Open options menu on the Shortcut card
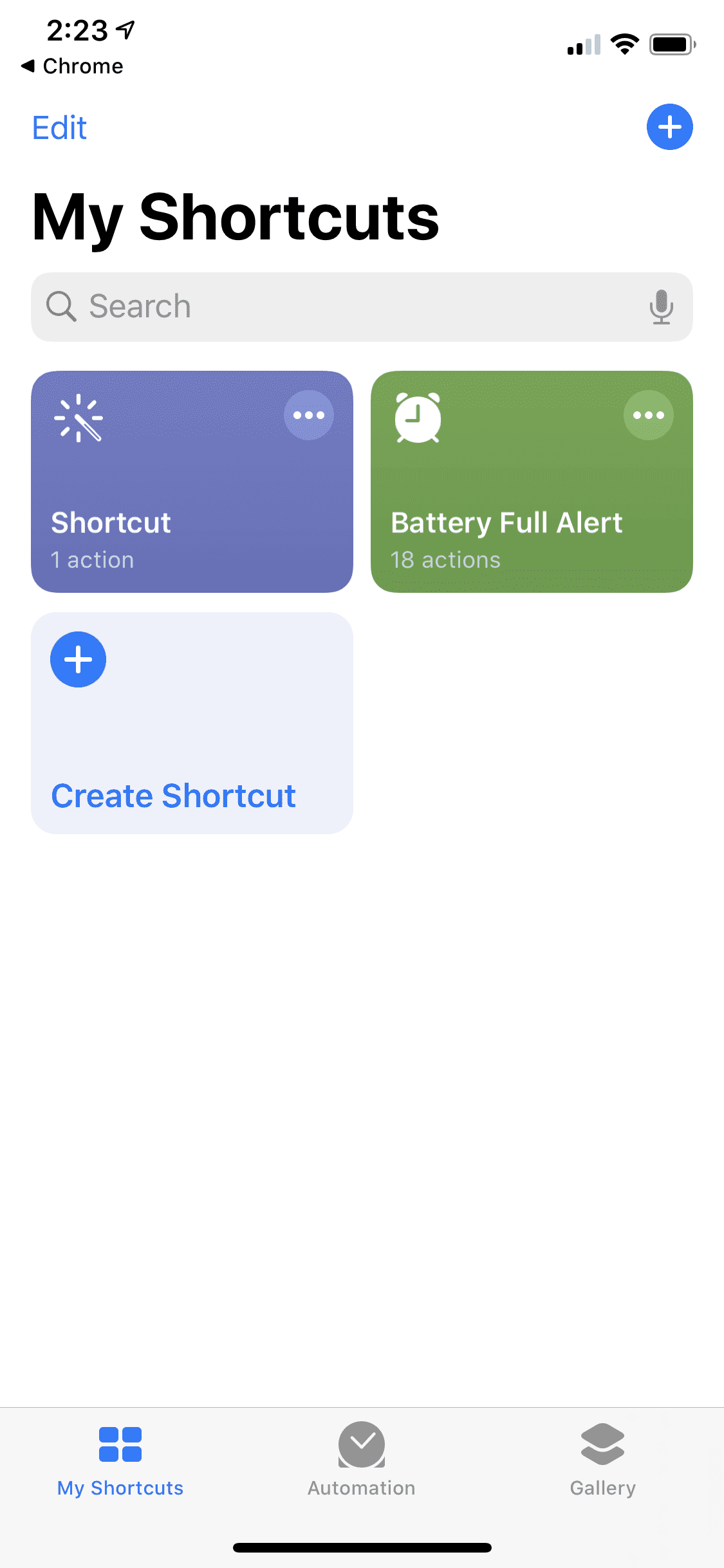This screenshot has width=724, height=1568. [x=309, y=415]
